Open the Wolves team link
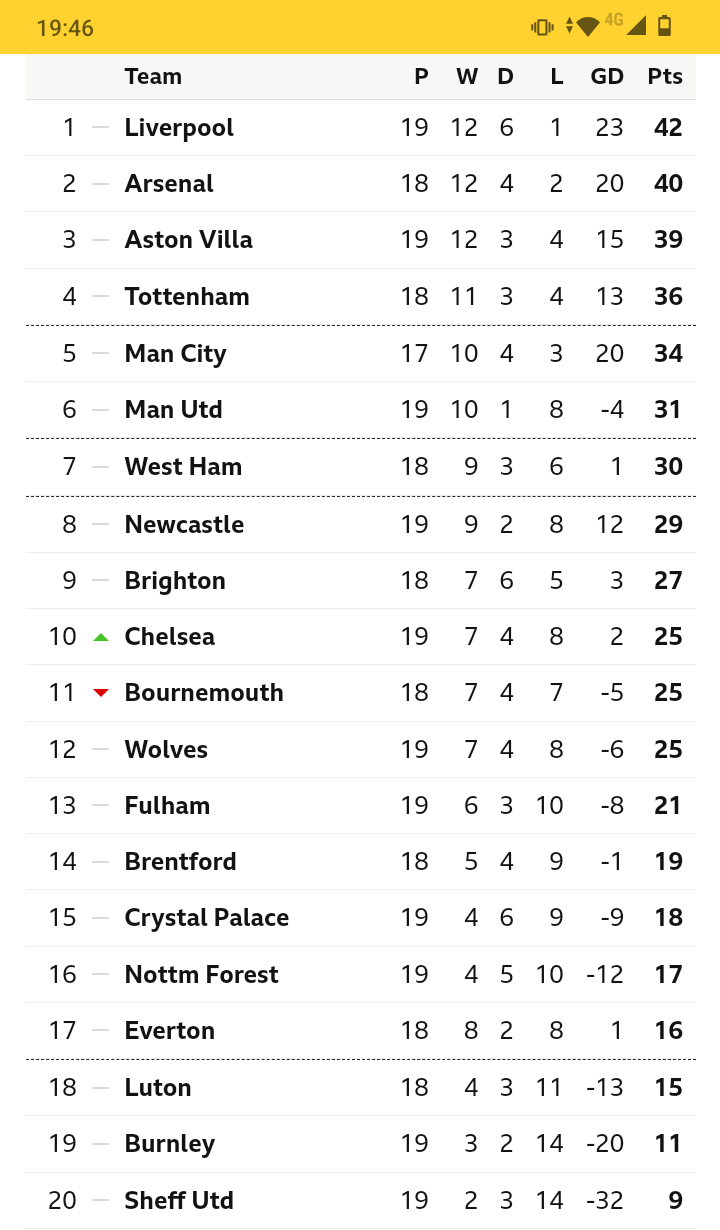This screenshot has width=720, height=1230. 166,750
